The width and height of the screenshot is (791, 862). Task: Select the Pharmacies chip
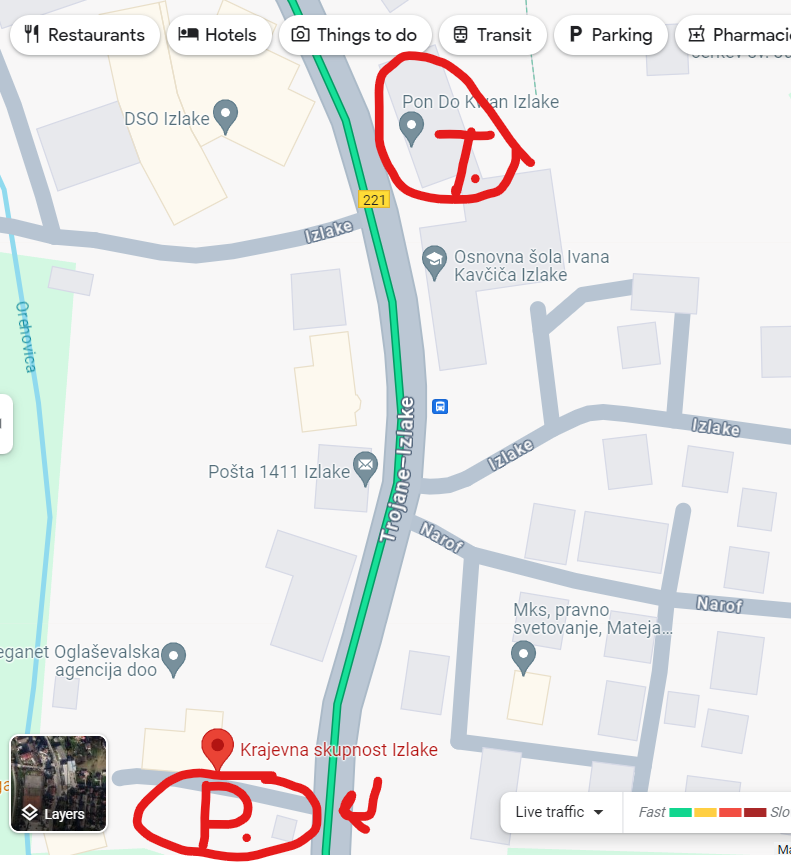(735, 35)
